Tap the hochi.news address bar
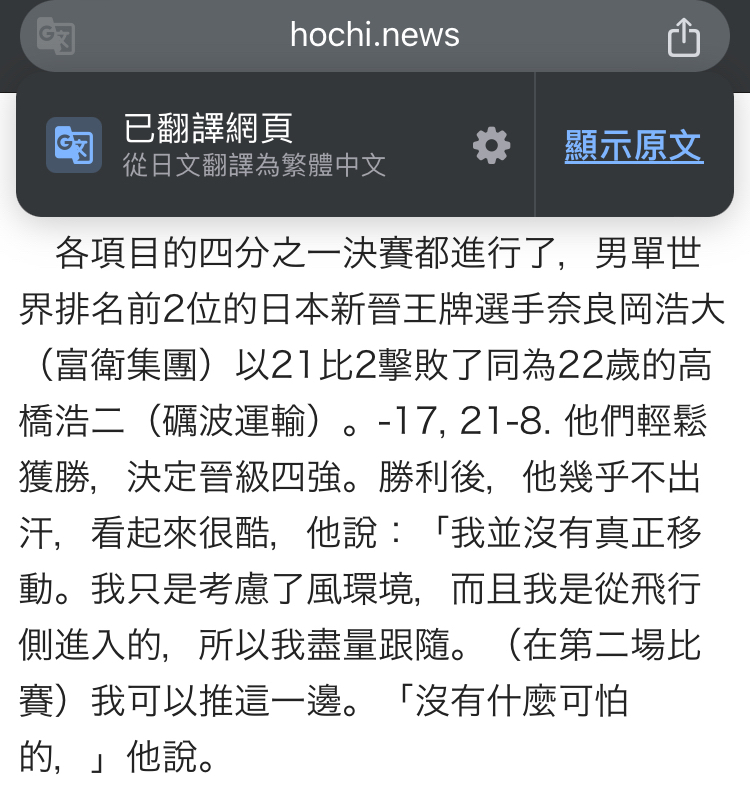 pyautogui.click(x=374, y=36)
